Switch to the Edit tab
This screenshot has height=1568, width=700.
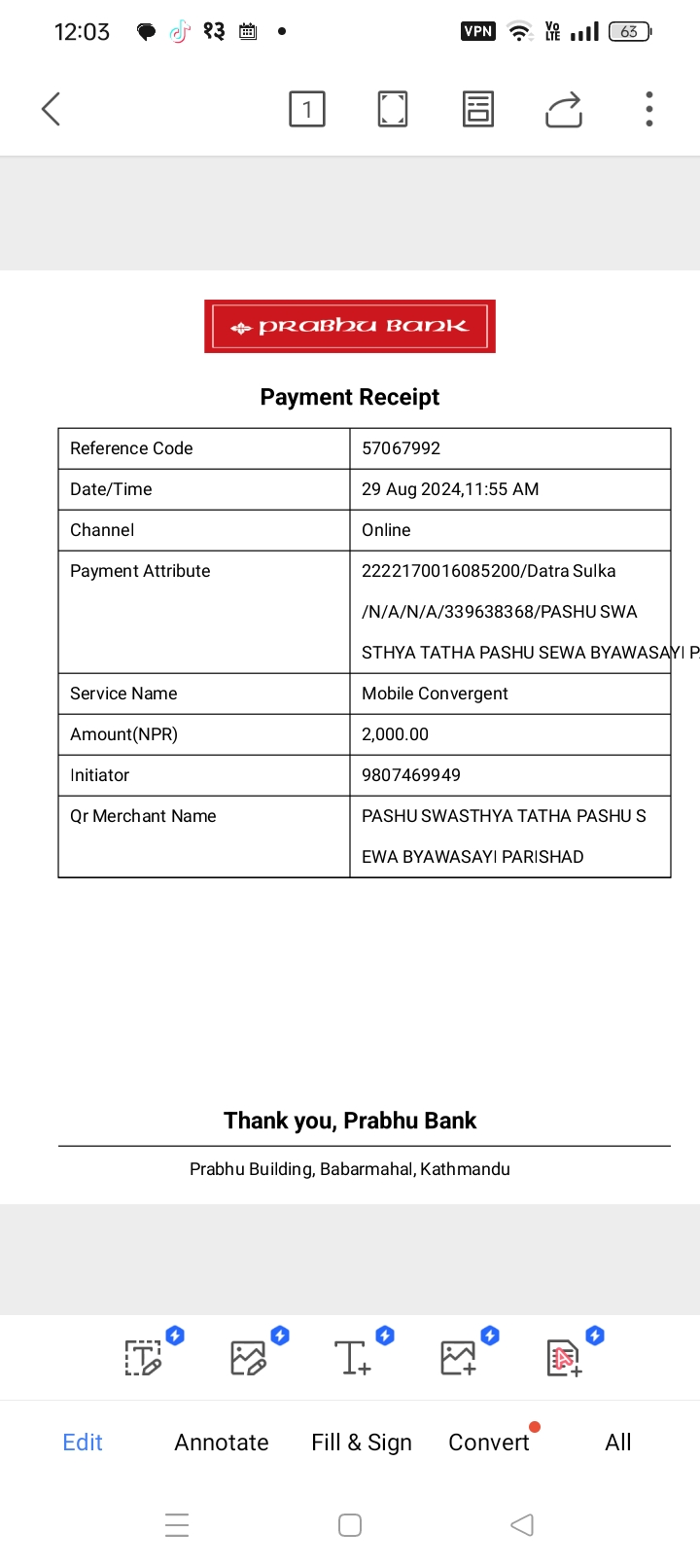[83, 1443]
